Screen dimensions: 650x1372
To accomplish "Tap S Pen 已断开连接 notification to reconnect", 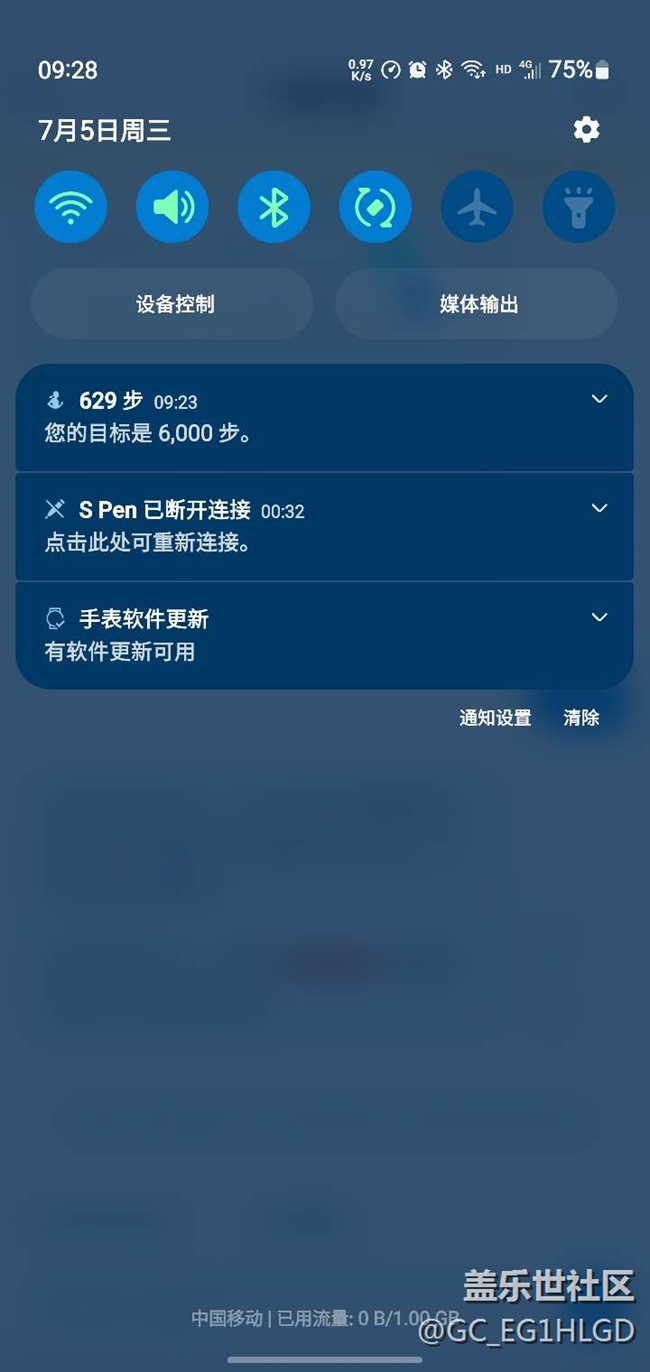I will pos(280,527).
